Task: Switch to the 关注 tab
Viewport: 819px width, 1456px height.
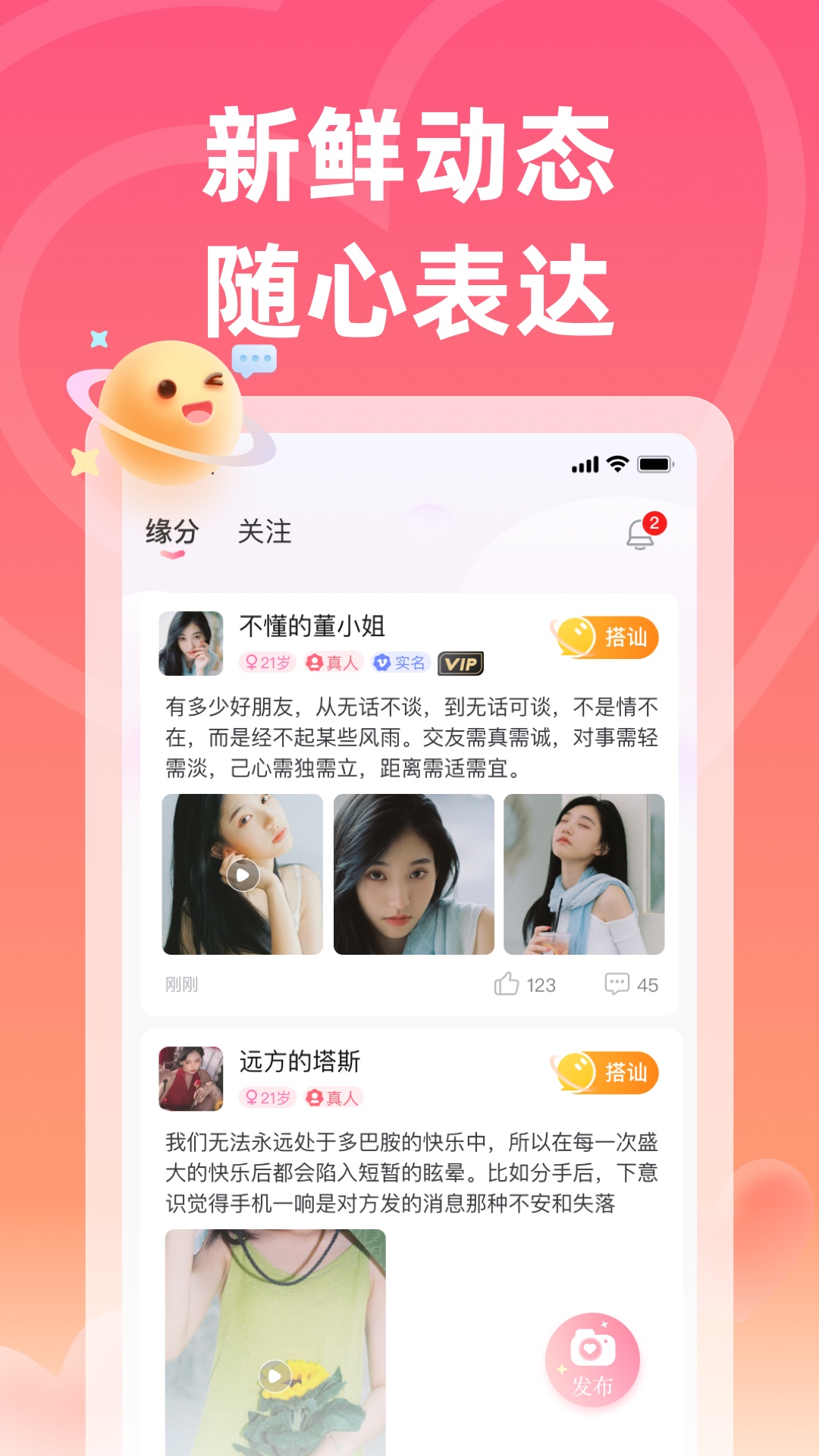Action: [265, 532]
